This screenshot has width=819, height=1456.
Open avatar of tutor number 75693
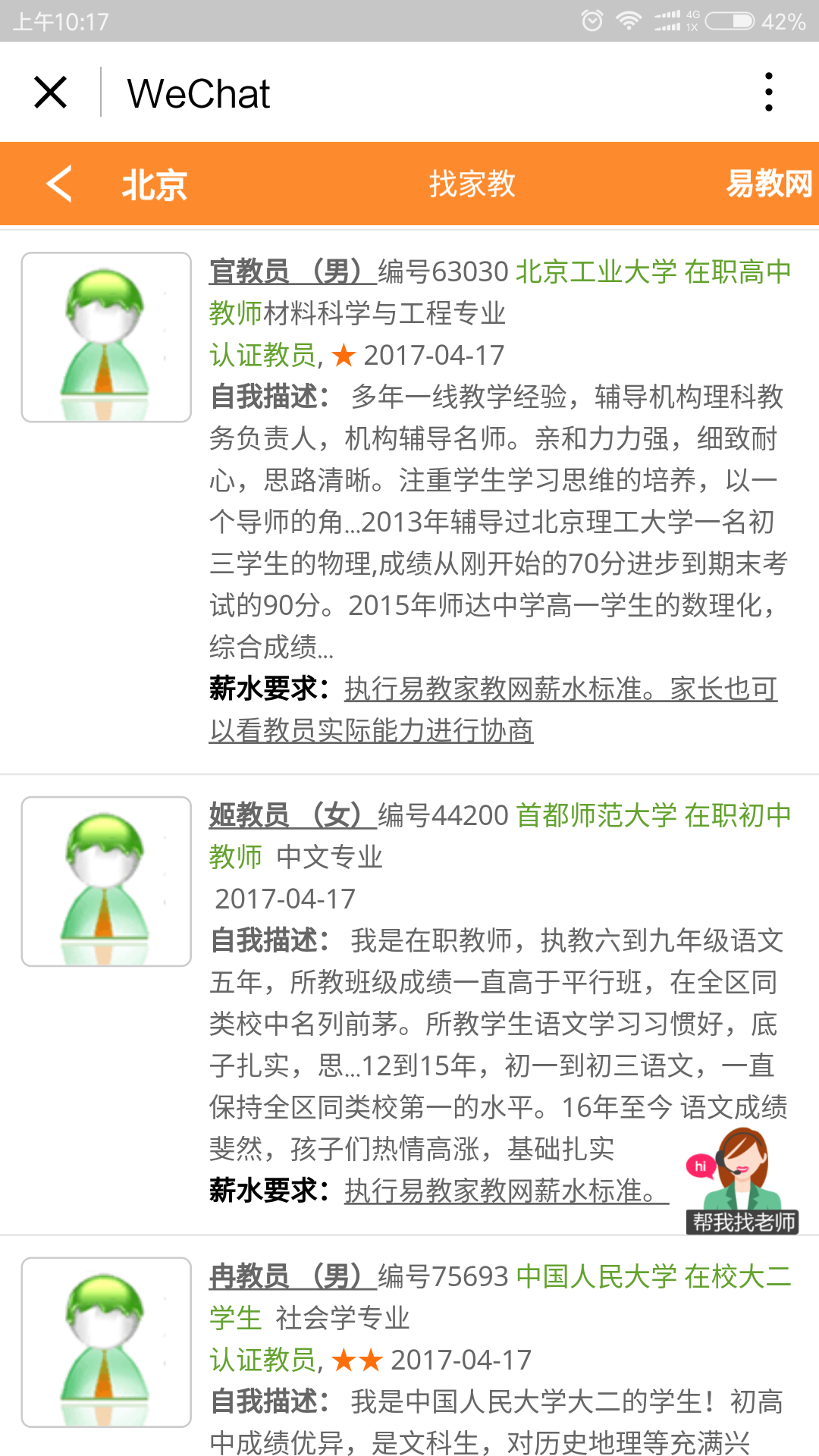tap(106, 1342)
